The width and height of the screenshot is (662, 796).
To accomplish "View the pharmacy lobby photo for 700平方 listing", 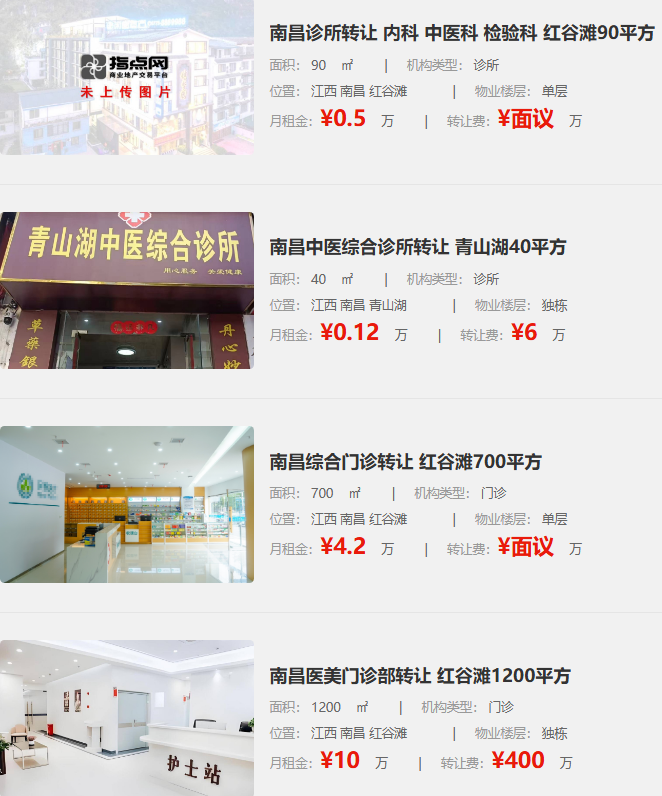I will [127, 504].
